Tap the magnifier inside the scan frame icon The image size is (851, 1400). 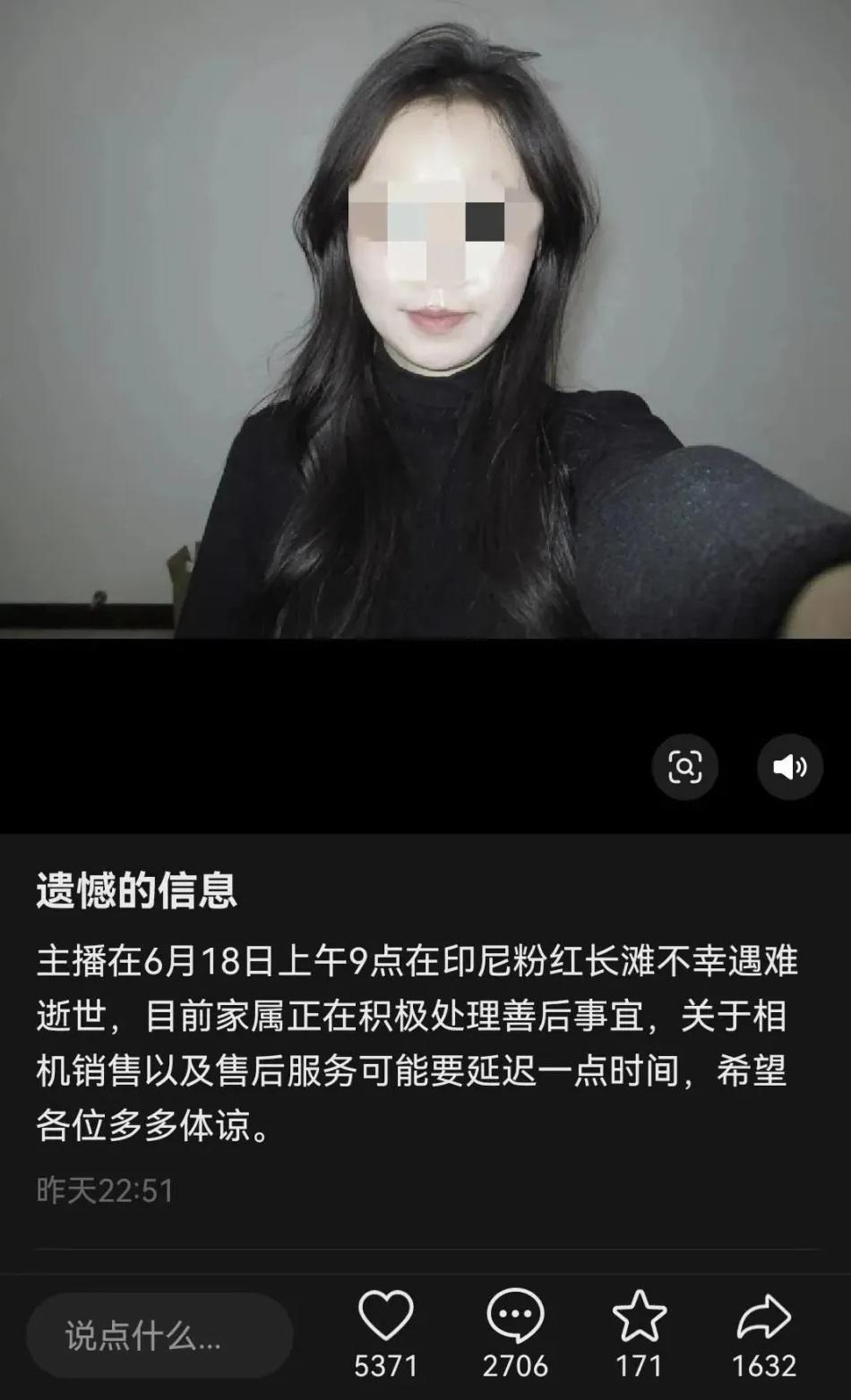pos(686,769)
